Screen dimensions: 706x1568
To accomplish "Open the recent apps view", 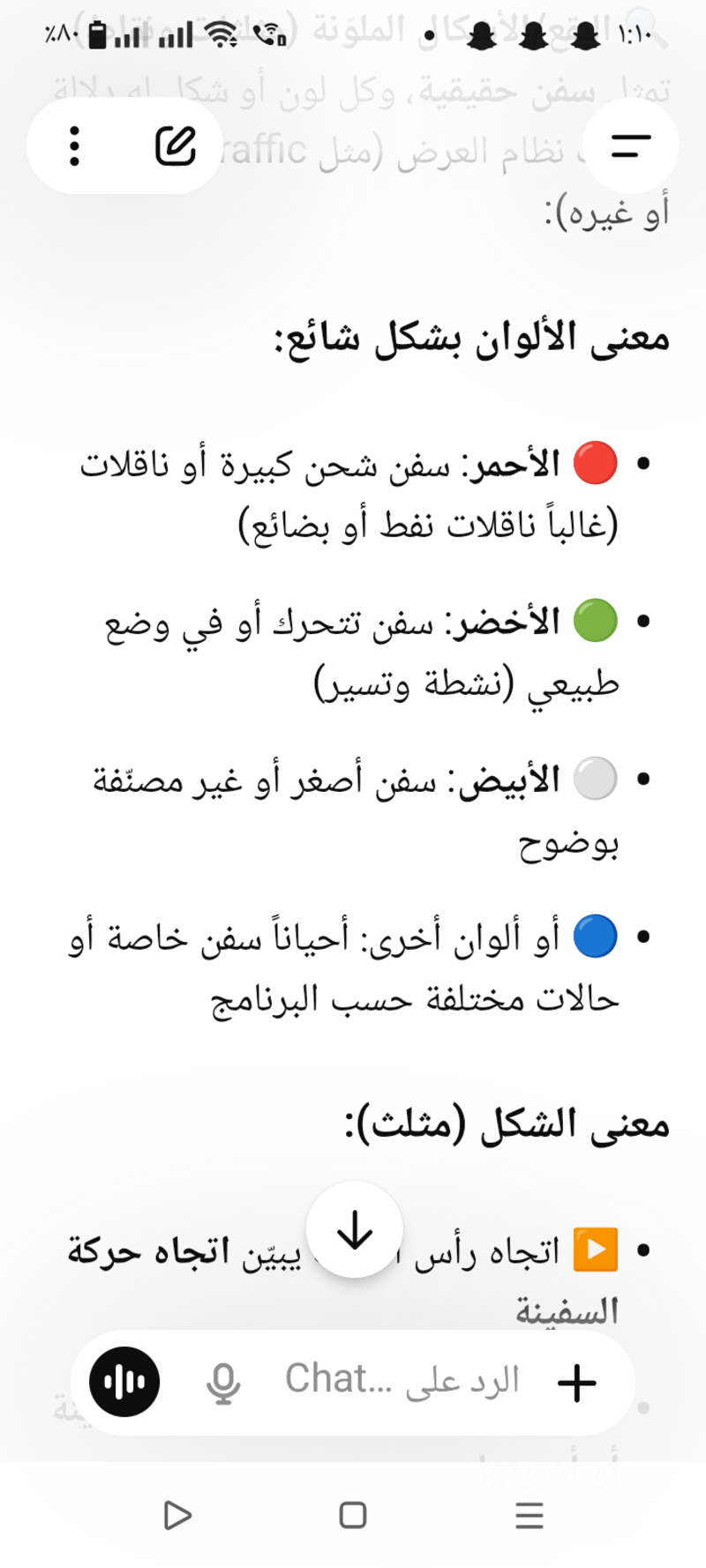I will pyautogui.click(x=529, y=1515).
